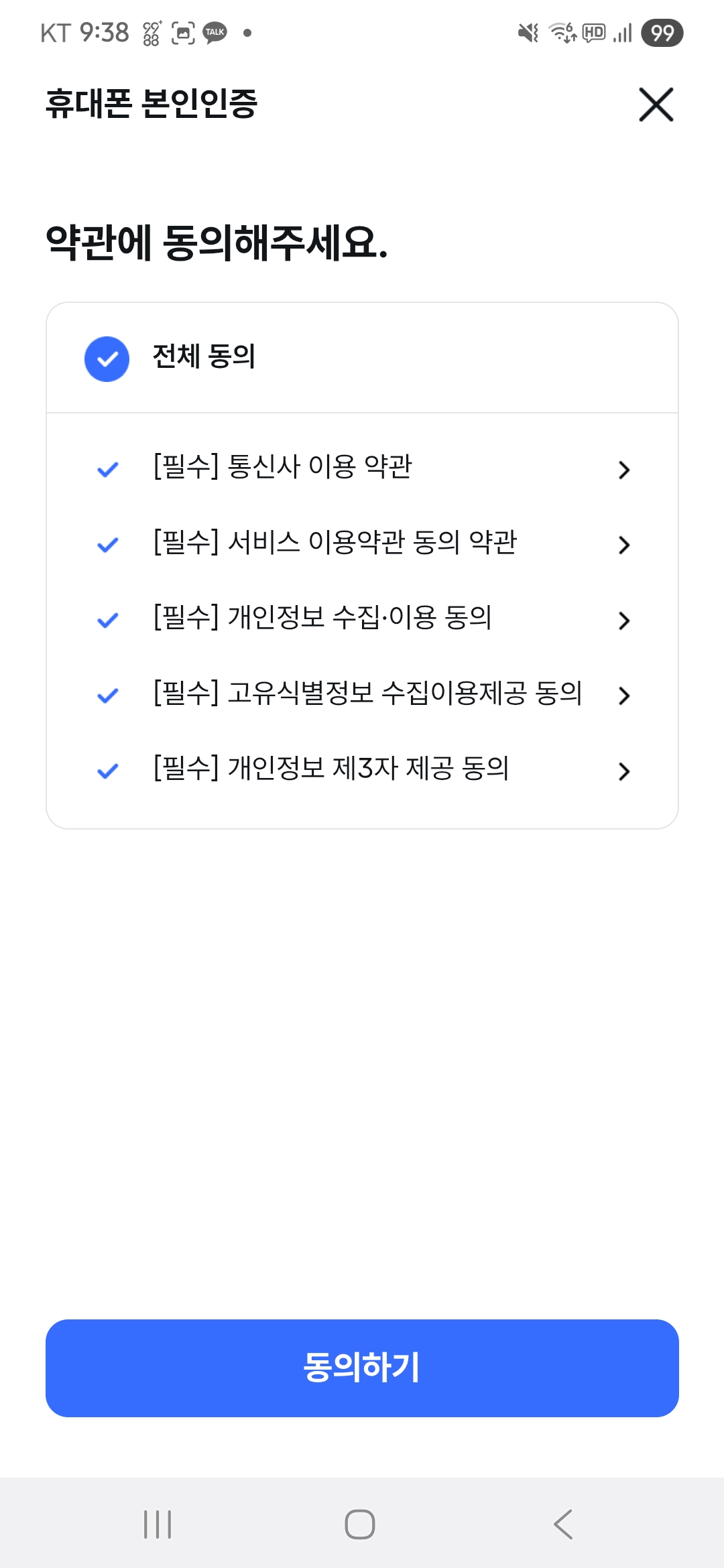Toggle the 전체 동의 master checkbox
This screenshot has height=1568, width=724.
107,358
